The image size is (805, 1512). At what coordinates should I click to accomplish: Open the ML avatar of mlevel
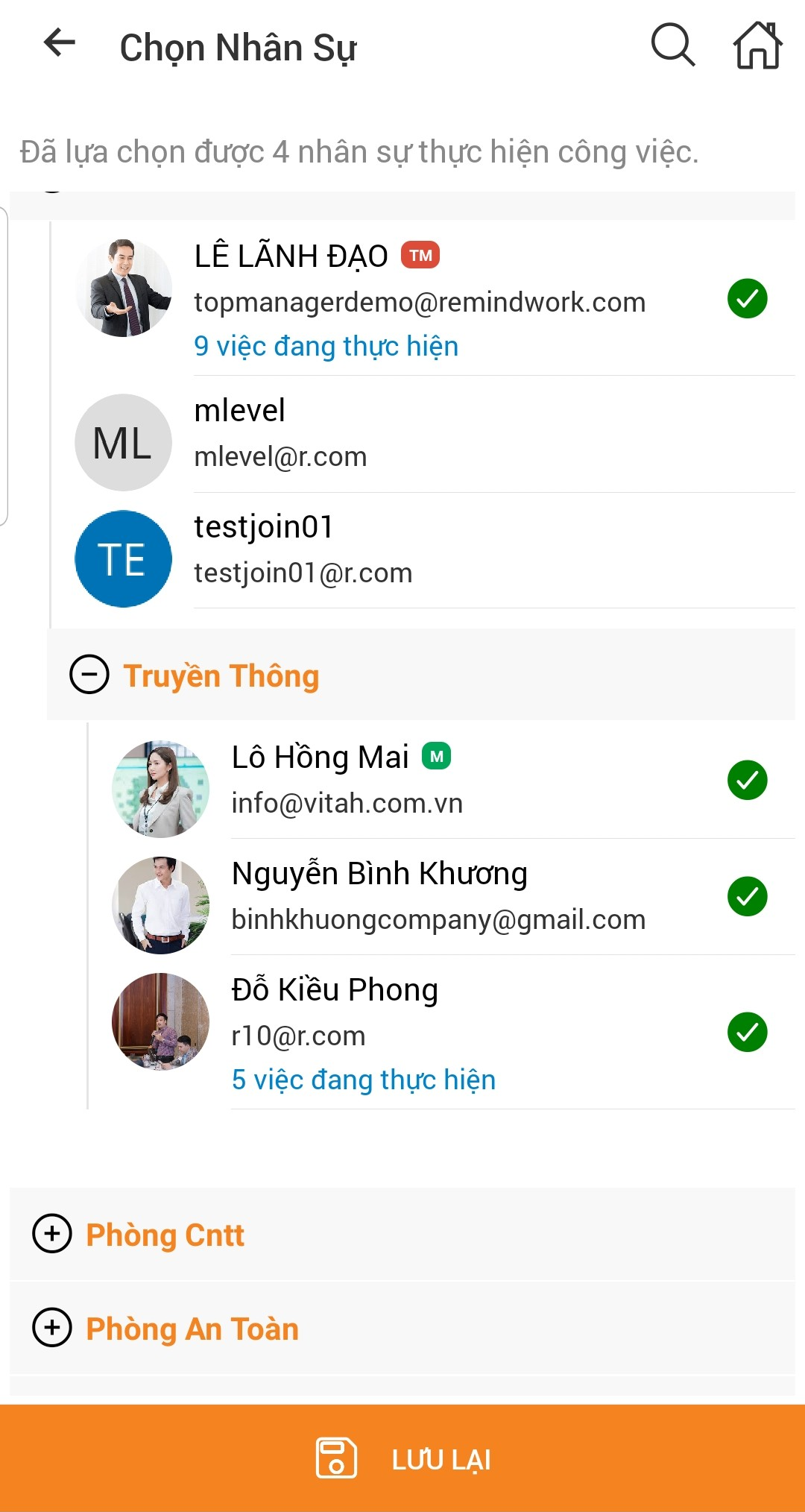[x=123, y=441]
